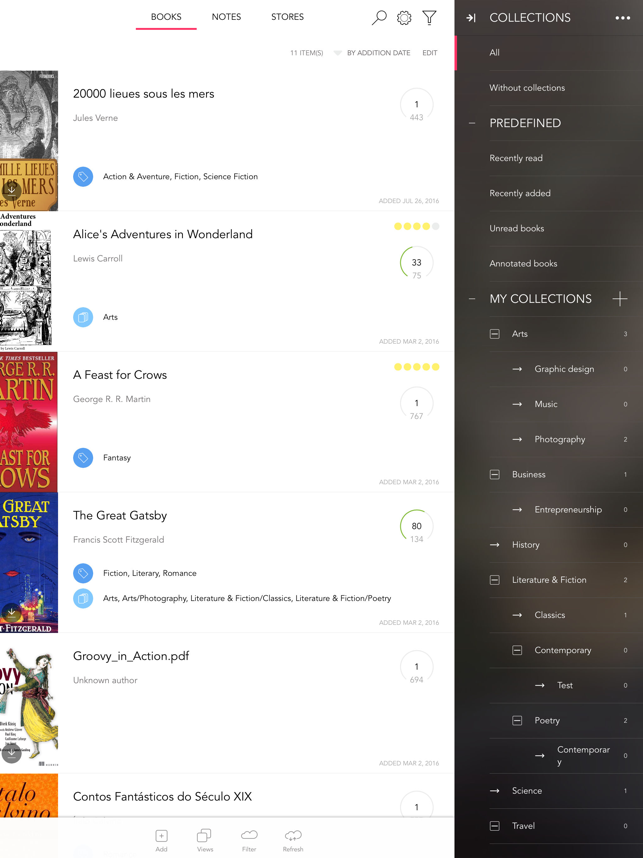Switch to the Stores tab
Screen dimensions: 643x858
point(287,17)
